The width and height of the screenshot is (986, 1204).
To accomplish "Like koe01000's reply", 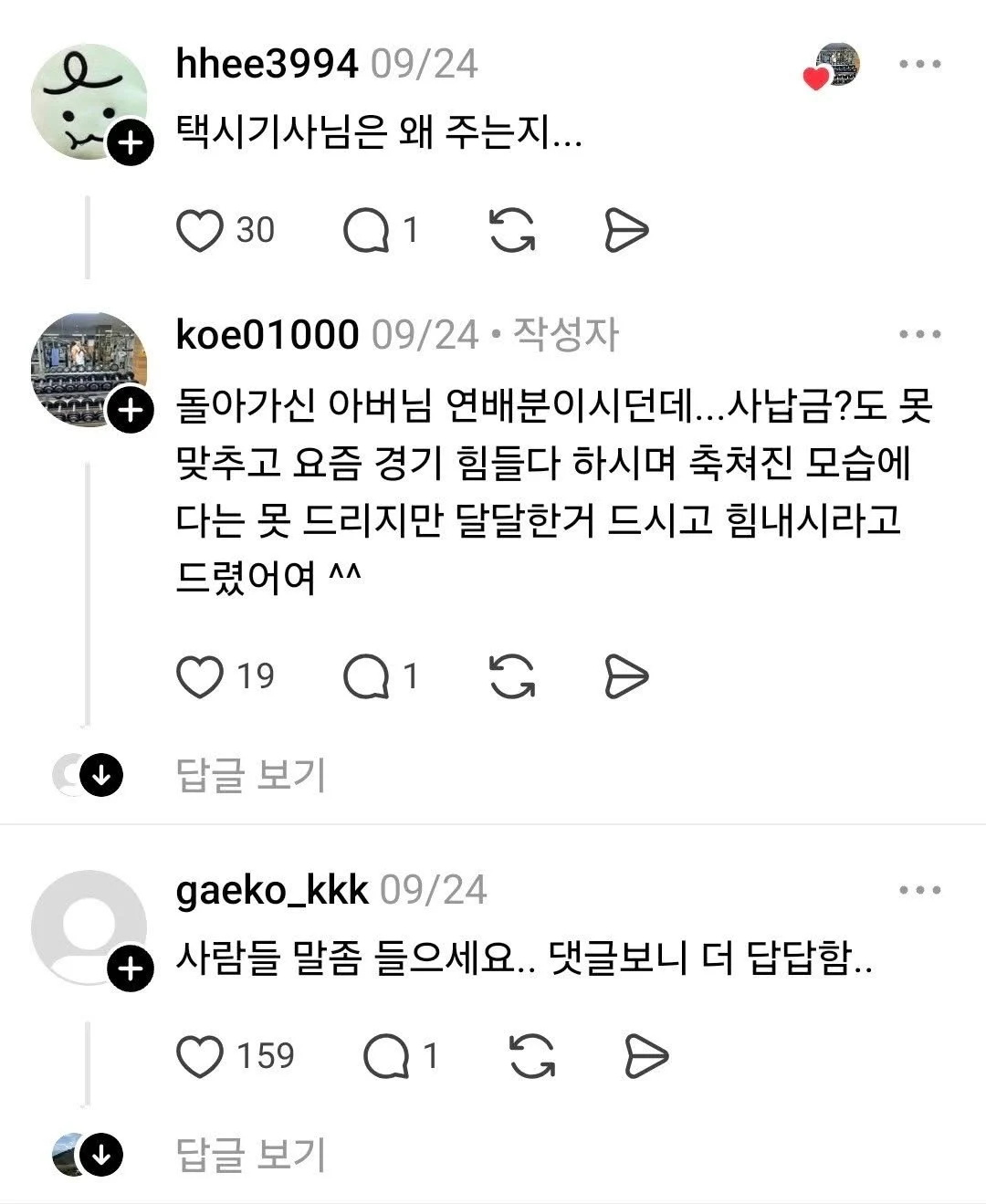I will pyautogui.click(x=200, y=676).
